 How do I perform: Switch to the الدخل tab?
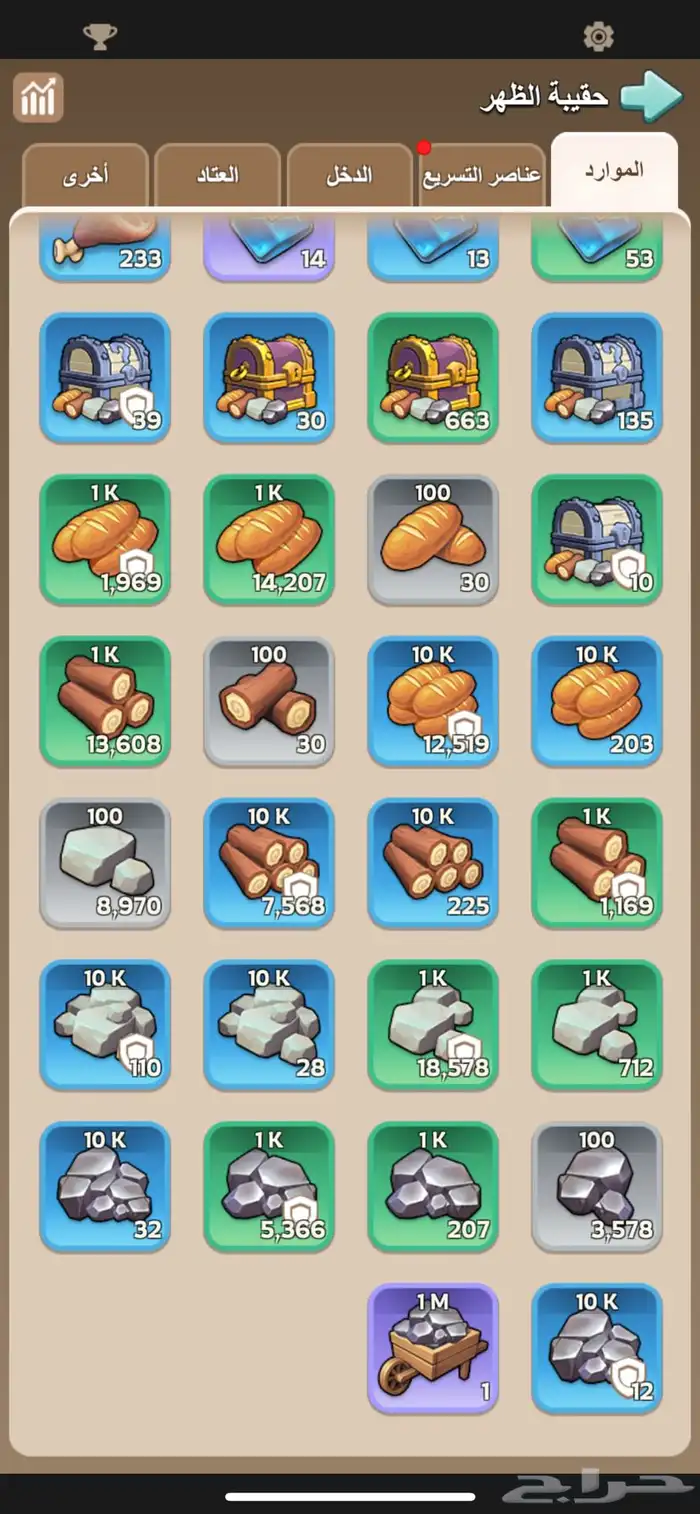click(350, 176)
